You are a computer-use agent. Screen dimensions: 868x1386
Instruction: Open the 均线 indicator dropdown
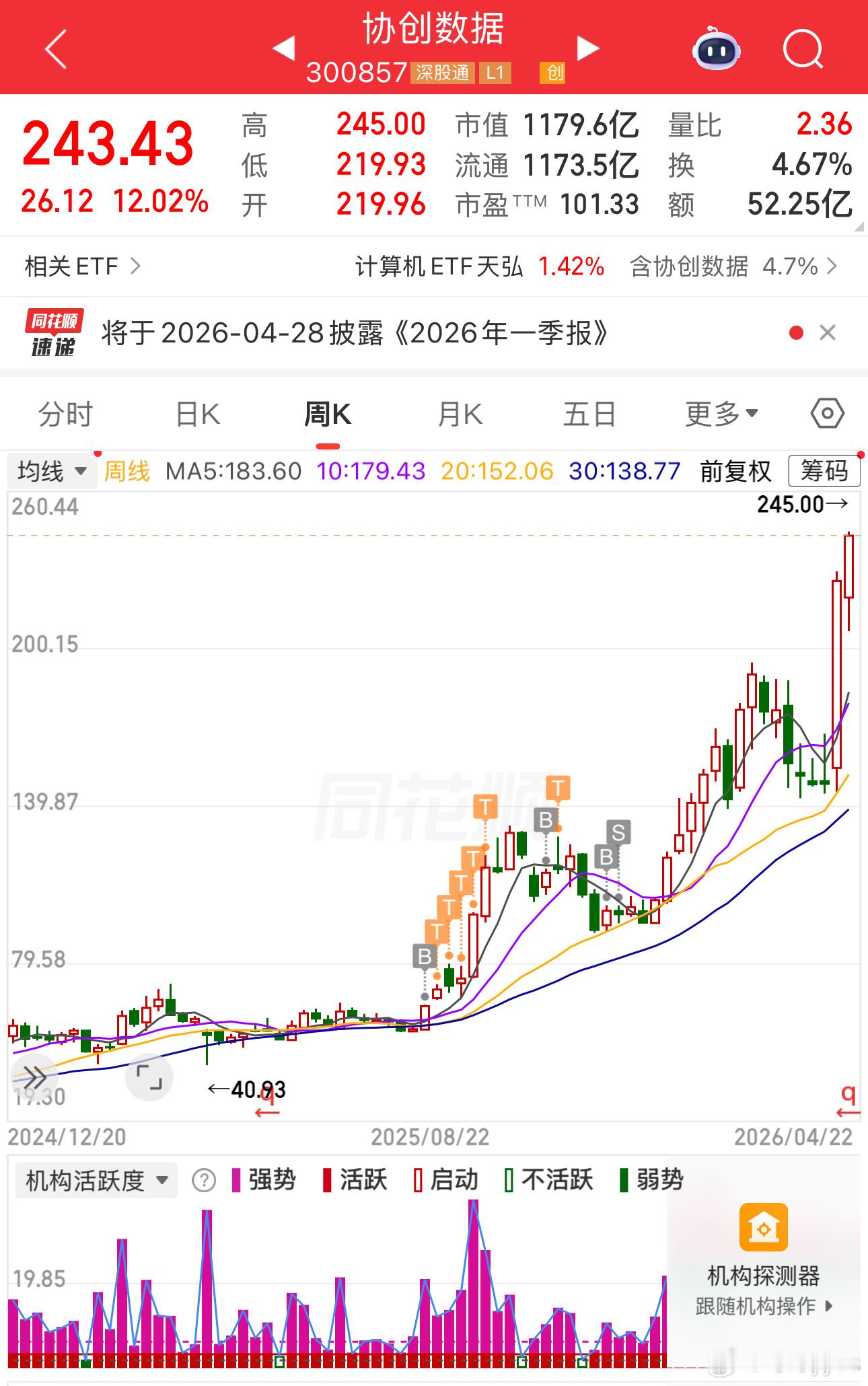tap(51, 471)
